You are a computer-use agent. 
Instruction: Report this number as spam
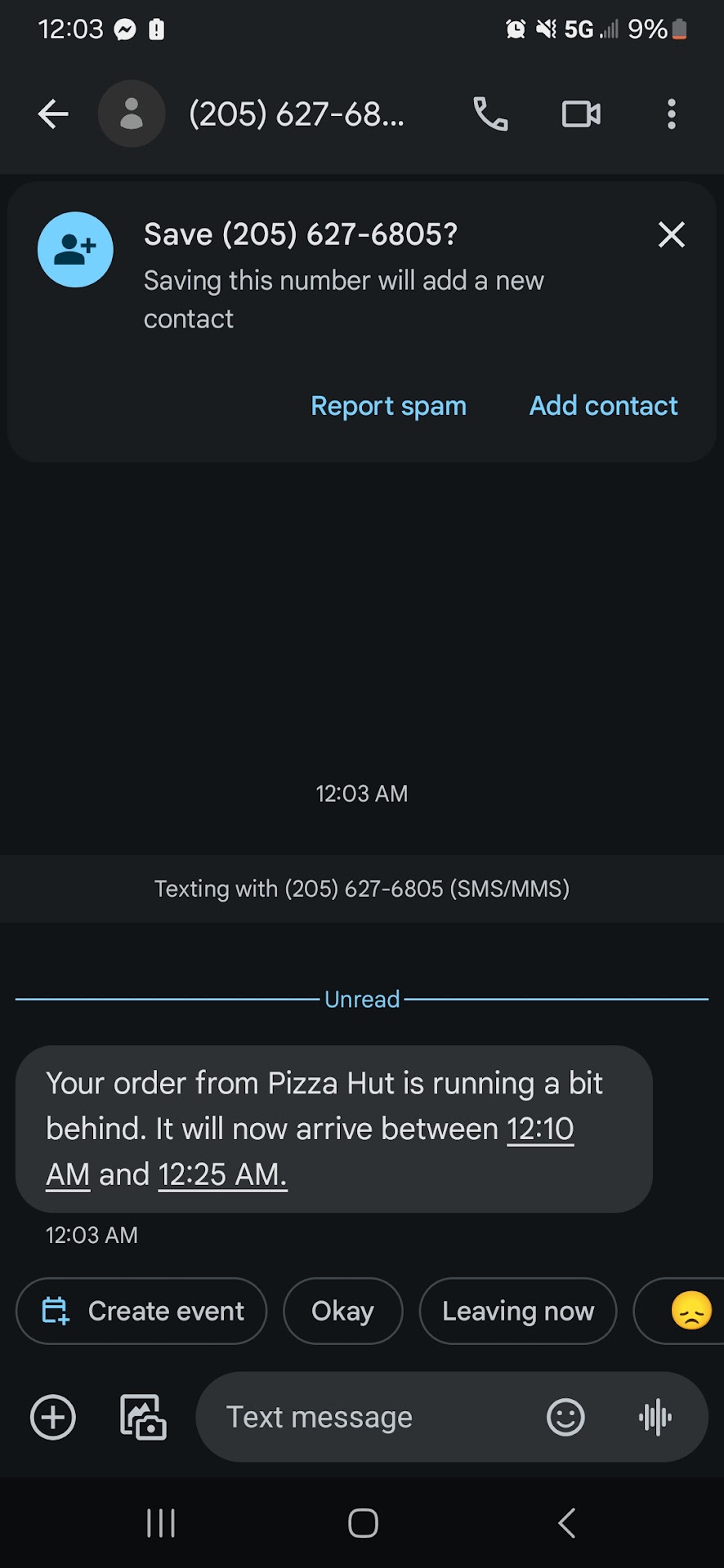click(388, 406)
